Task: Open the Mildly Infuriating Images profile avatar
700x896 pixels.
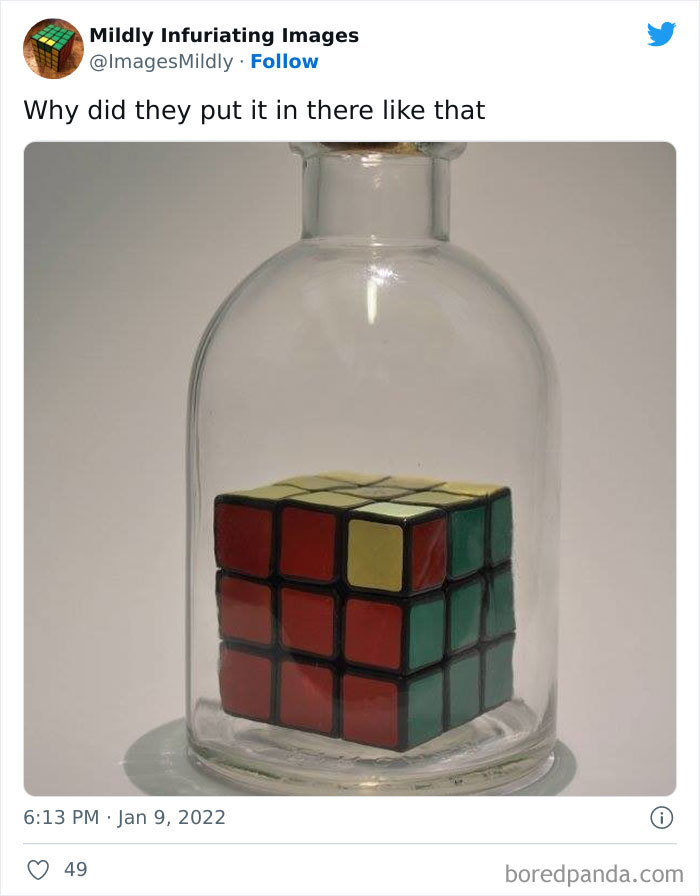Action: 53,48
